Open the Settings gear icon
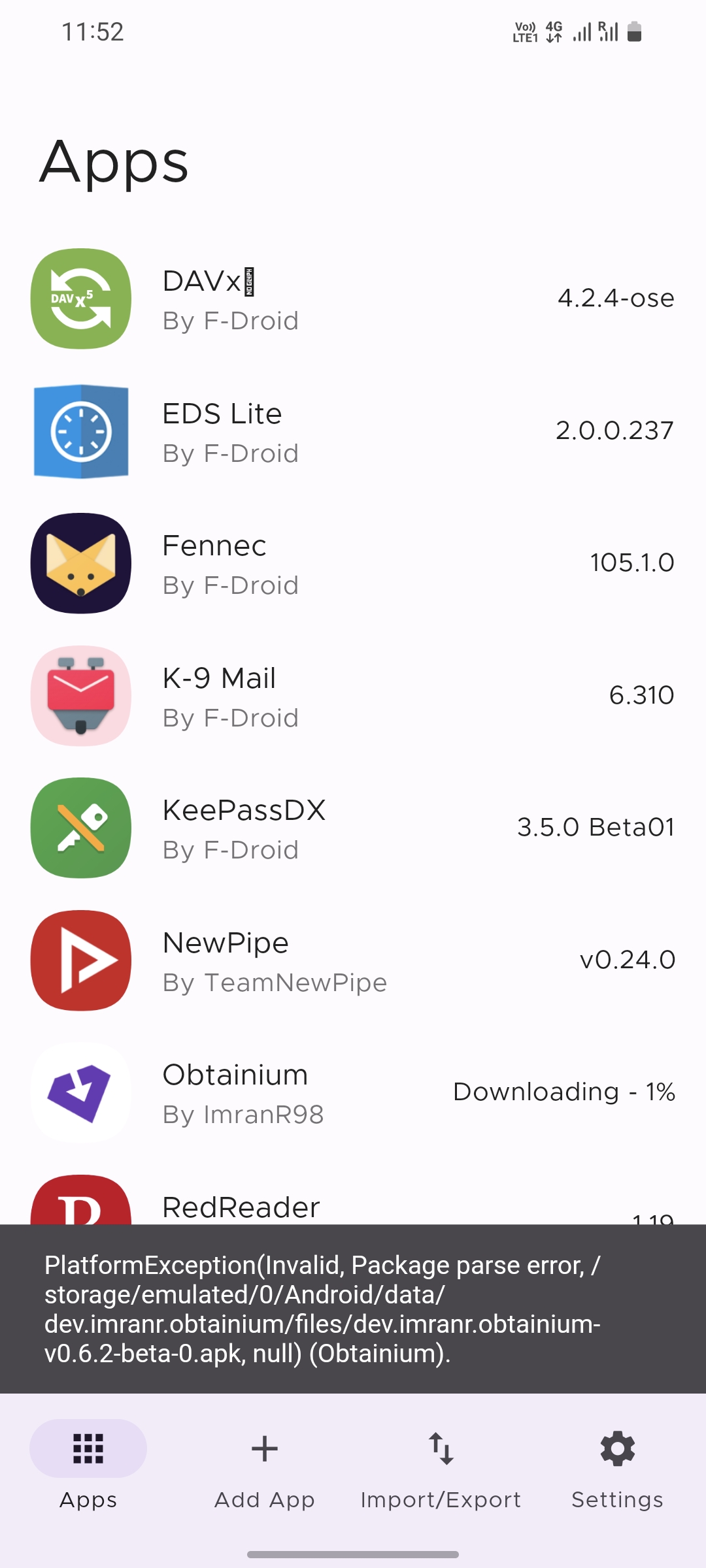 (616, 1448)
